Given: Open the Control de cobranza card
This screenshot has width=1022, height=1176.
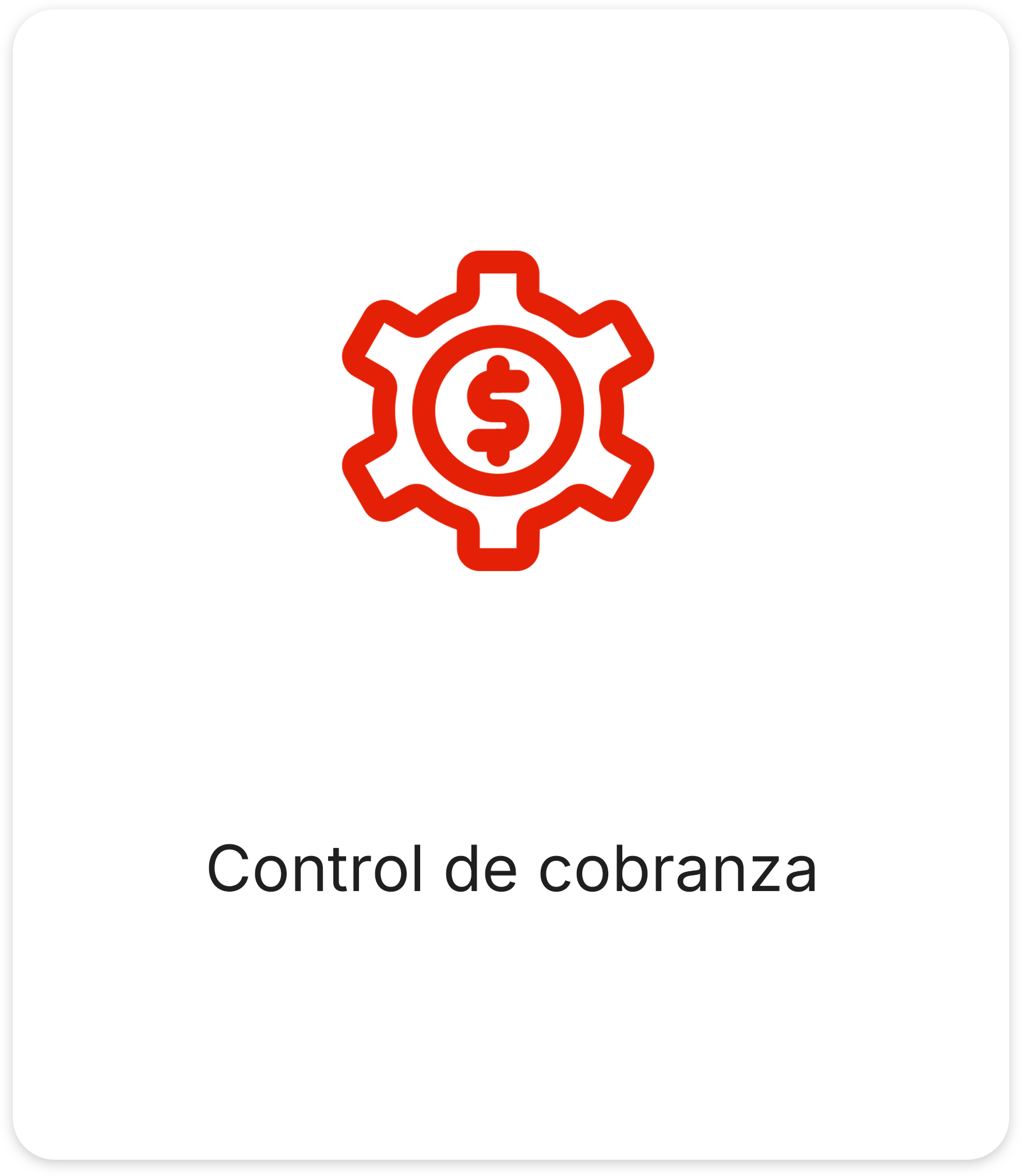Looking at the screenshot, I should (511, 587).
